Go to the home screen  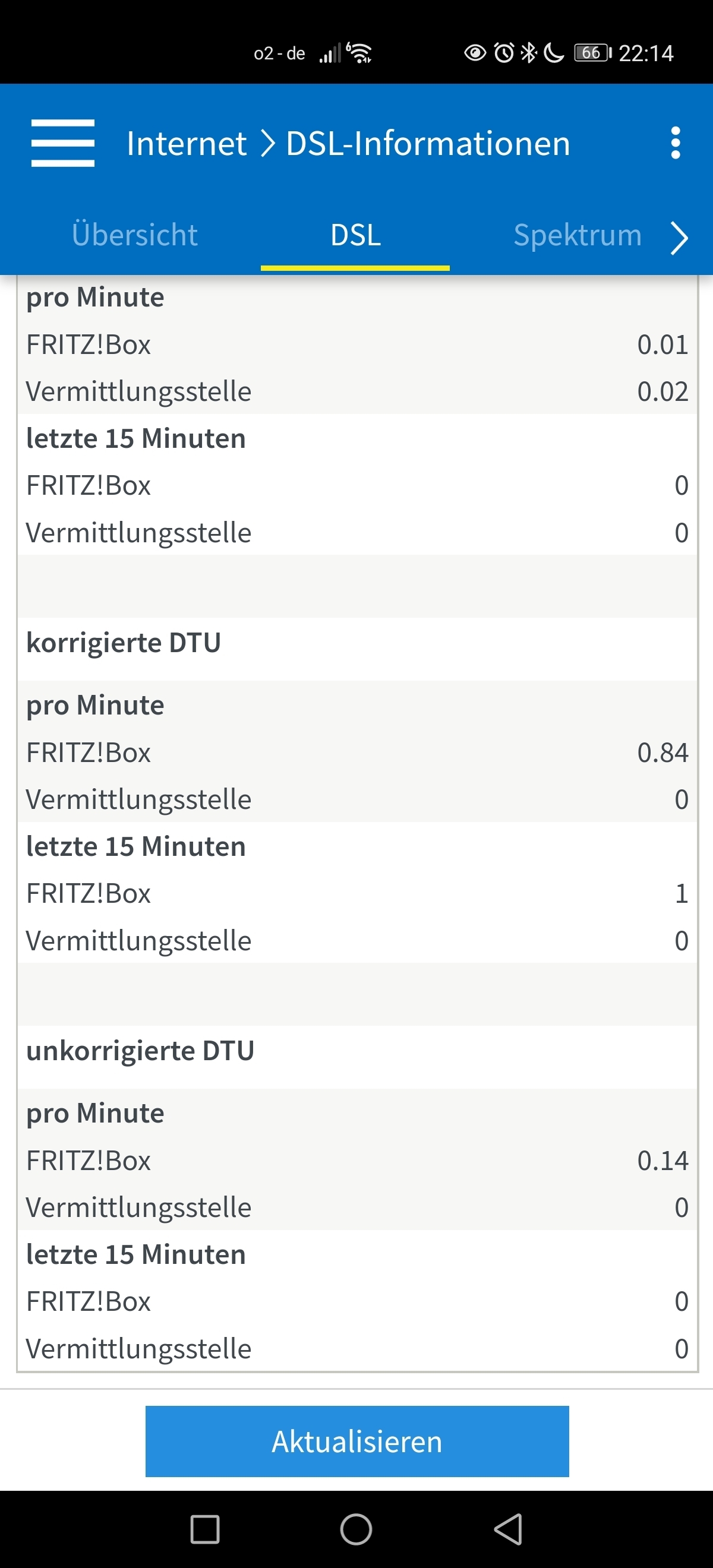coord(356,1529)
